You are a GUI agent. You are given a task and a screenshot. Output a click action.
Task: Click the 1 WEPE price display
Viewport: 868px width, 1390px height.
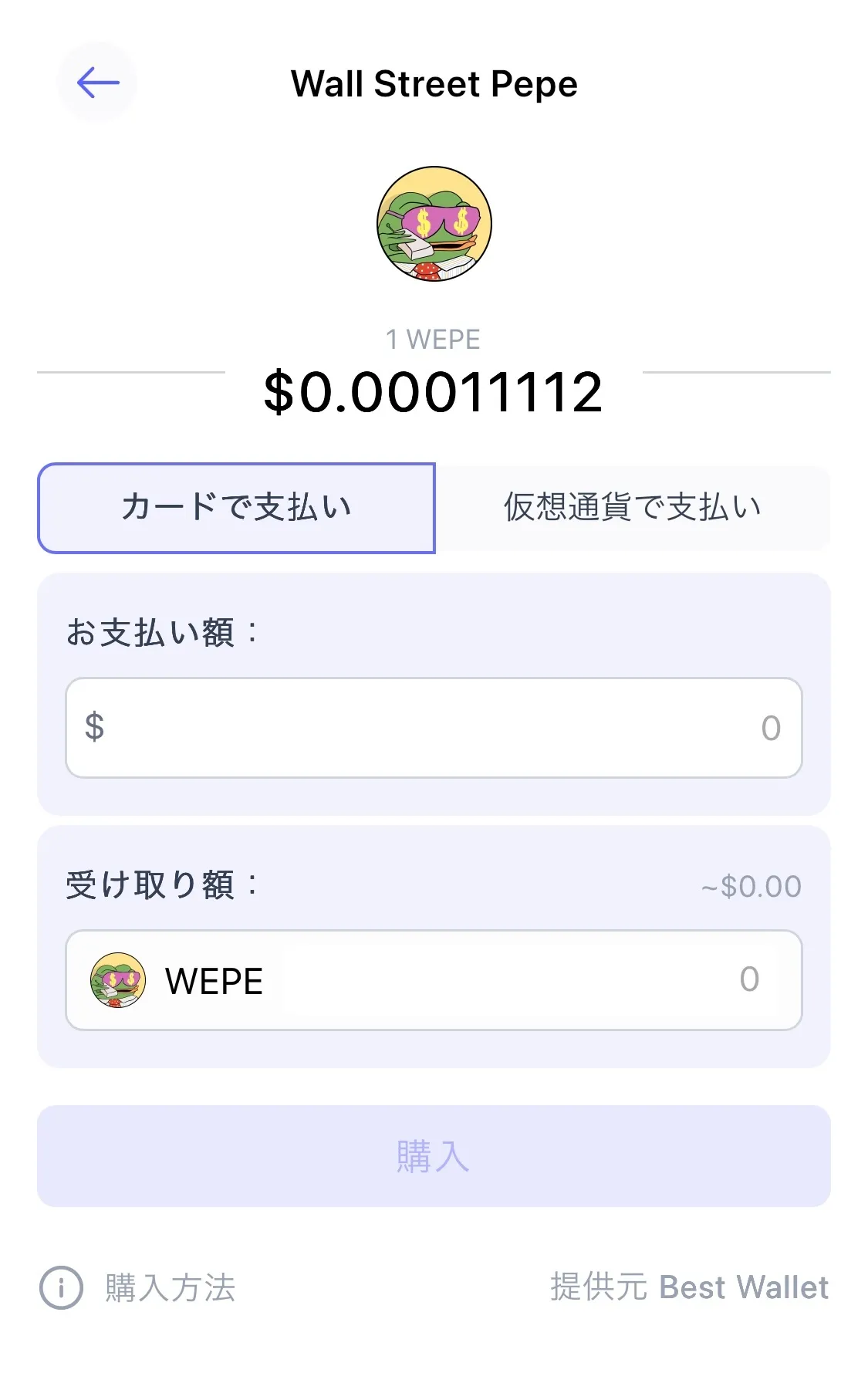click(x=434, y=338)
